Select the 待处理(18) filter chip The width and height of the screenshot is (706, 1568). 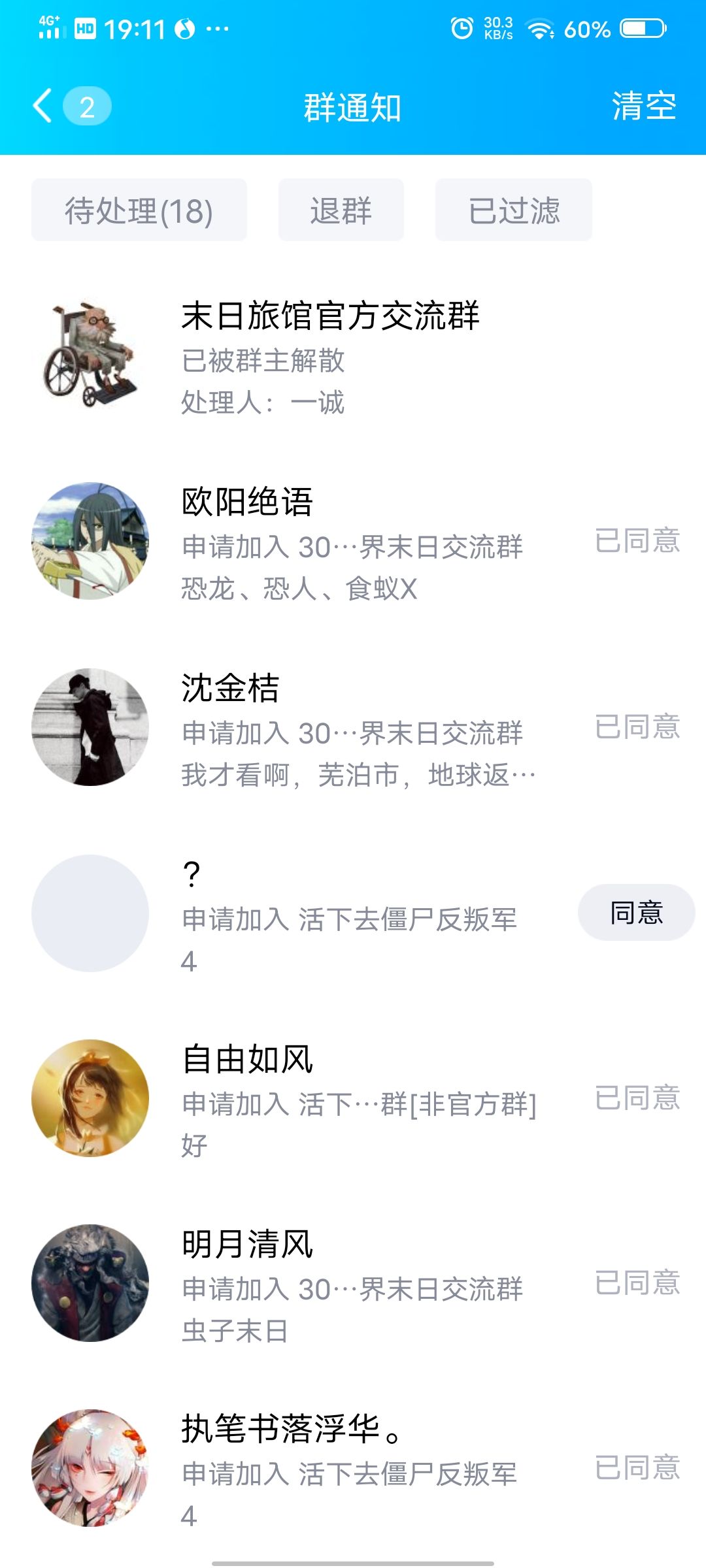pyautogui.click(x=139, y=210)
